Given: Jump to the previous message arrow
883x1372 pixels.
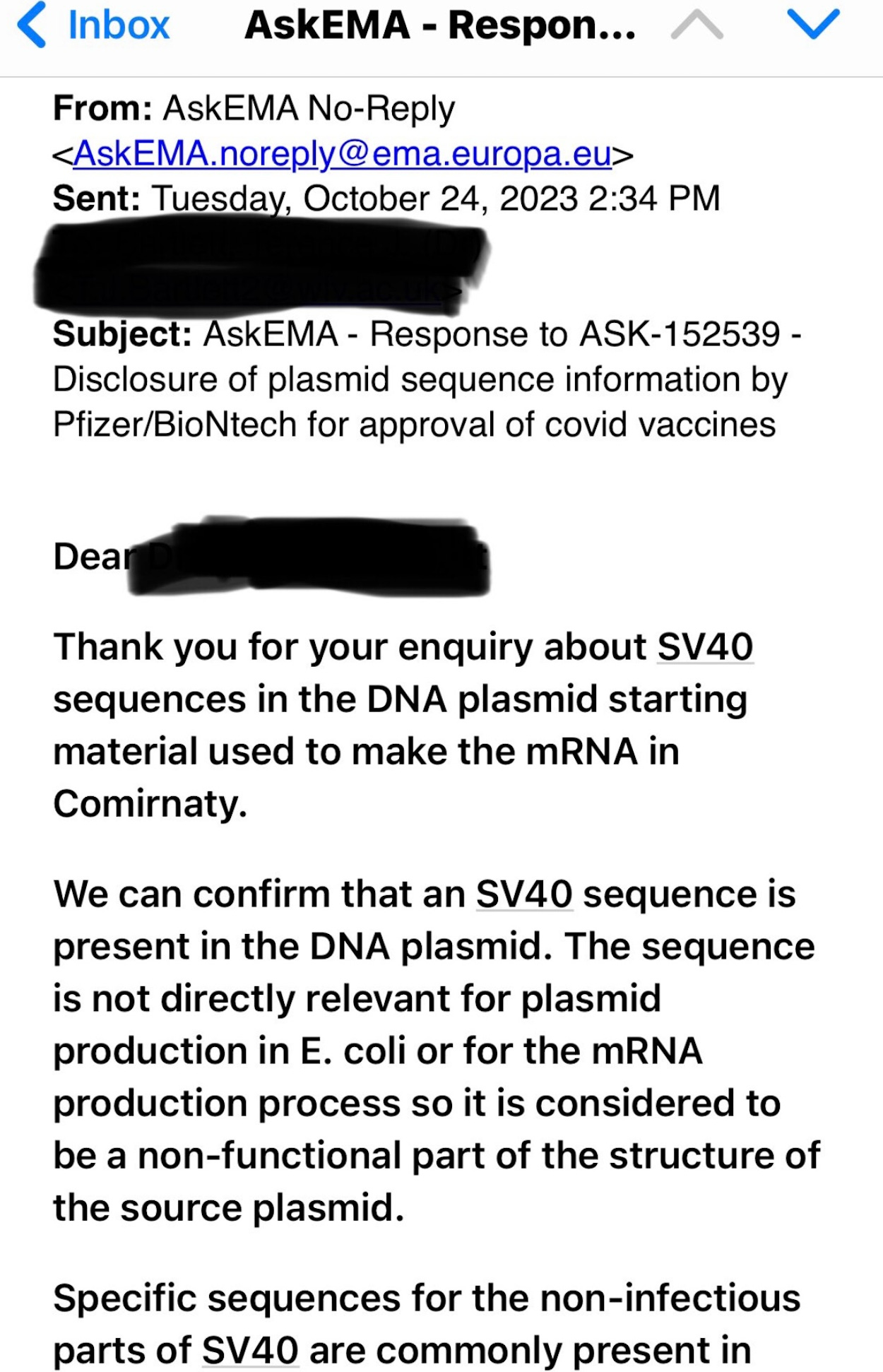Looking at the screenshot, I should pos(697,25).
